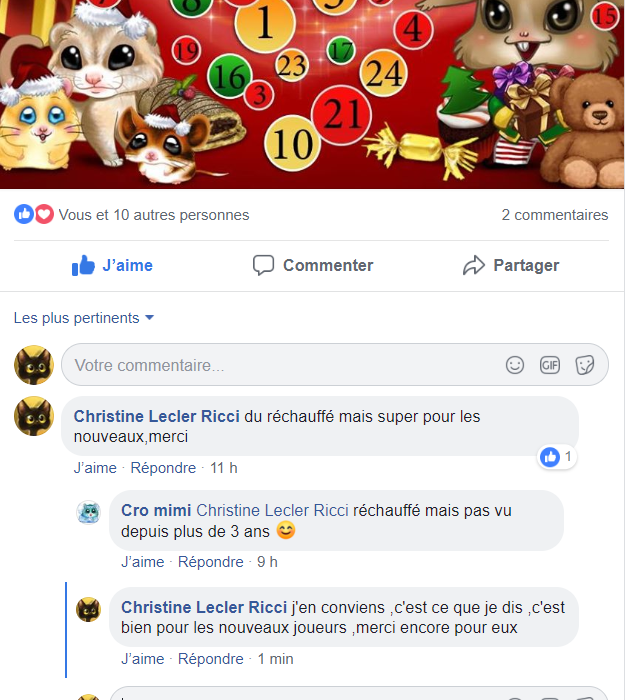
Task: Insert a GIF in the comment
Action: [x=550, y=365]
